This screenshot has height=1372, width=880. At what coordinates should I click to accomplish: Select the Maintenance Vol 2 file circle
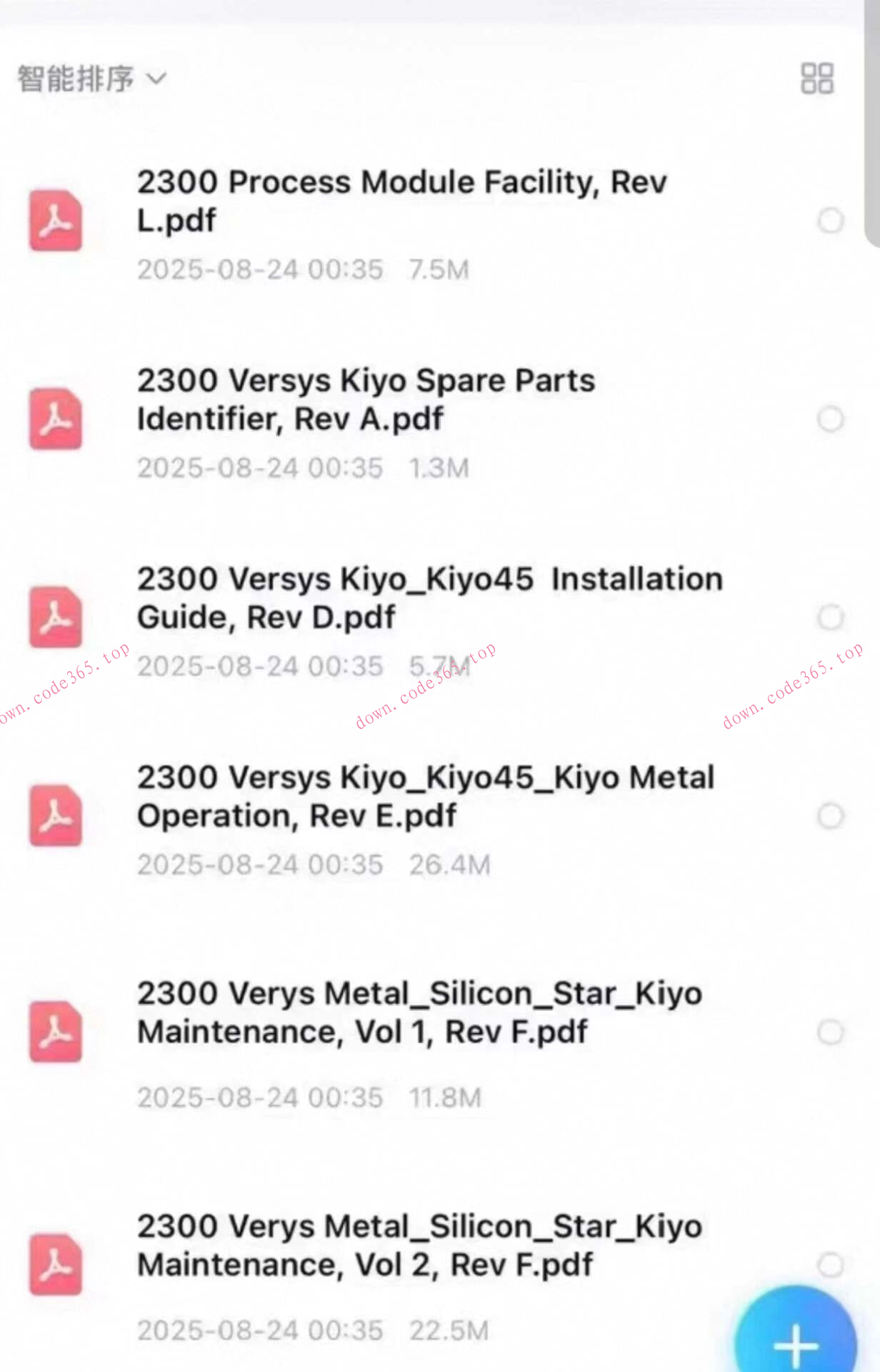(x=831, y=1265)
